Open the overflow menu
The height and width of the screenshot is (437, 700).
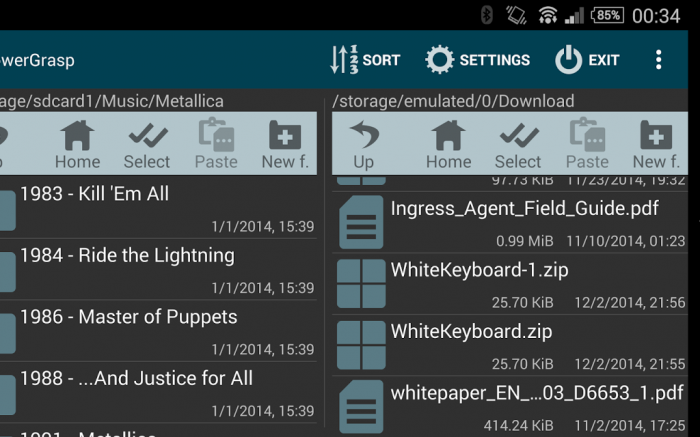(658, 60)
